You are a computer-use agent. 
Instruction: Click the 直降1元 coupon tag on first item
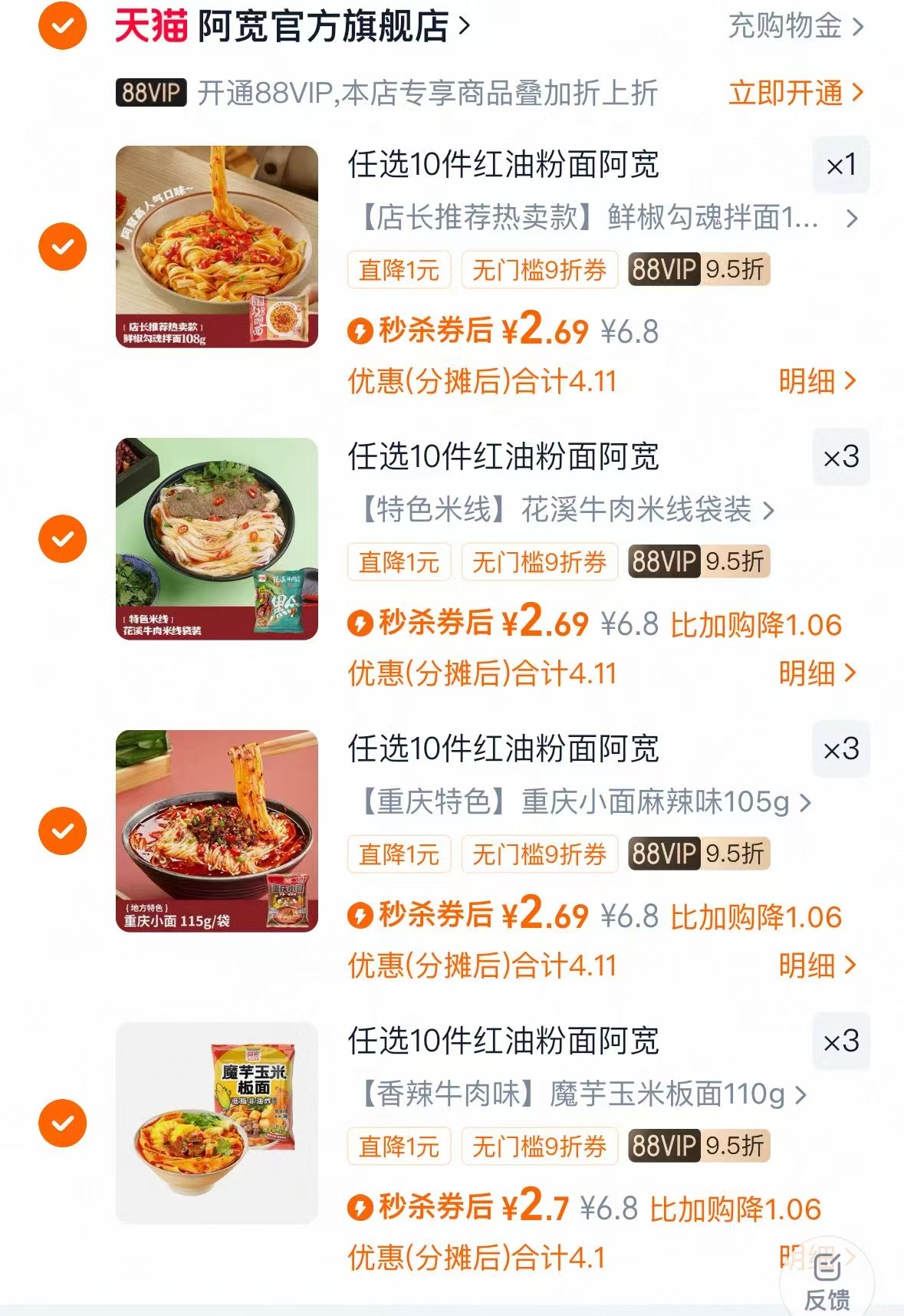click(399, 270)
